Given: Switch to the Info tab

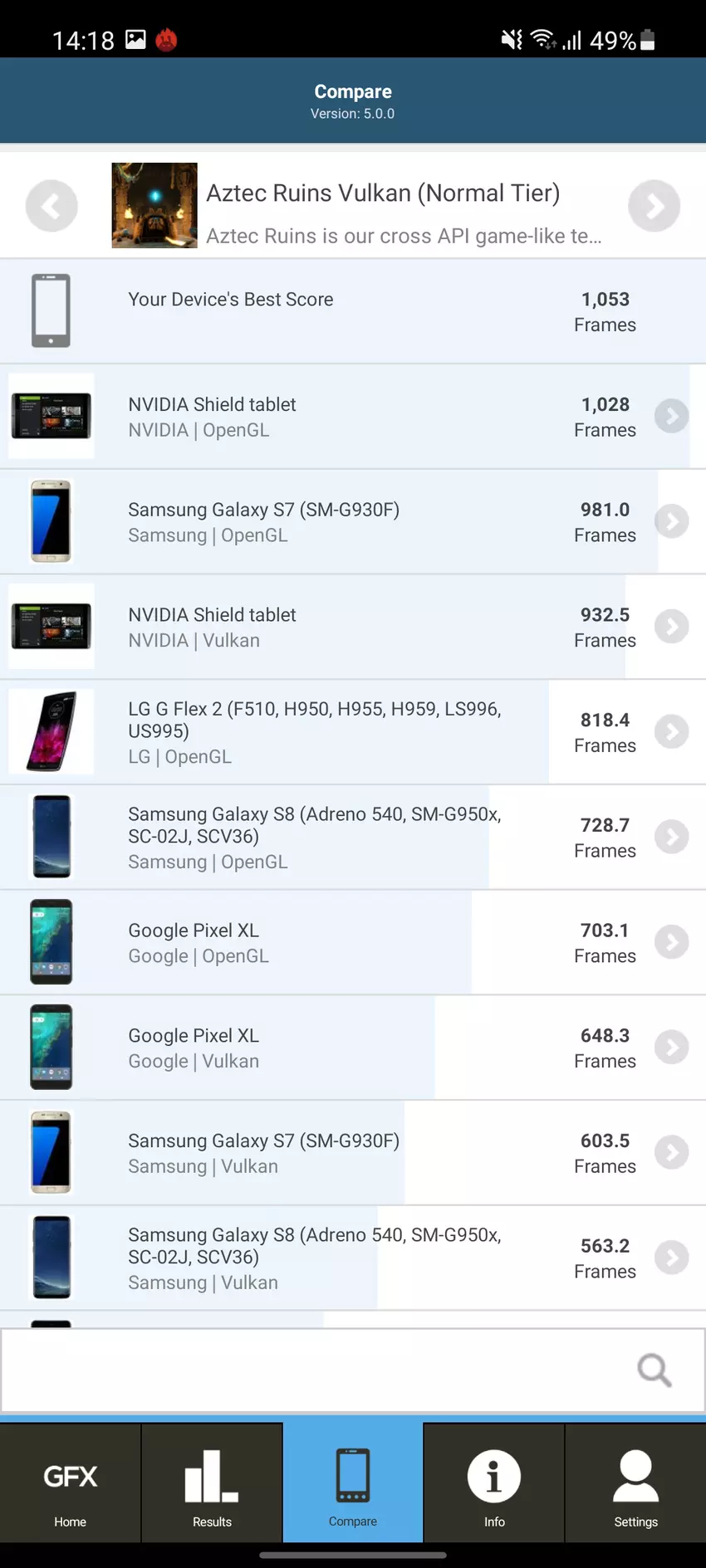Looking at the screenshot, I should (494, 1484).
